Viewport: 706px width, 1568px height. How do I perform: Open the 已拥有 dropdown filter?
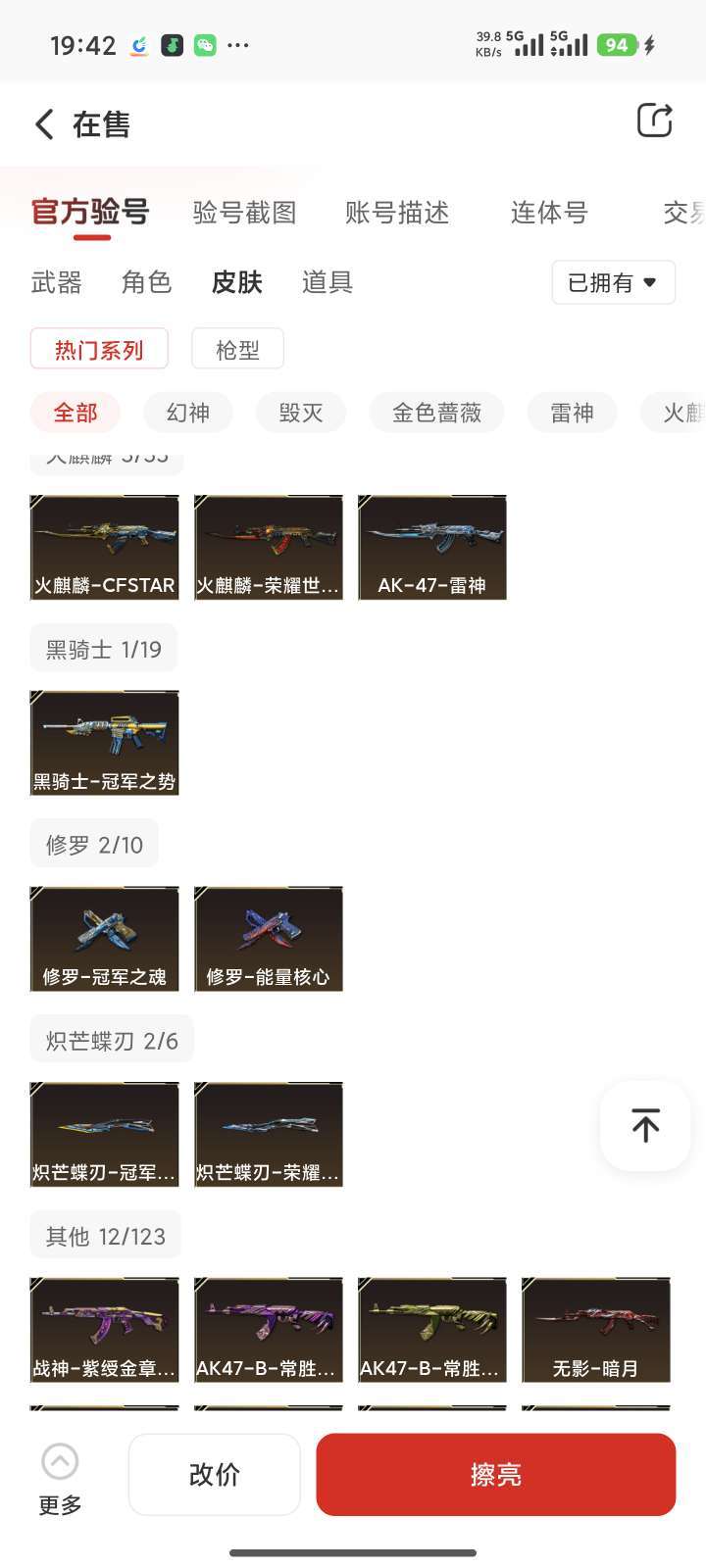[613, 282]
